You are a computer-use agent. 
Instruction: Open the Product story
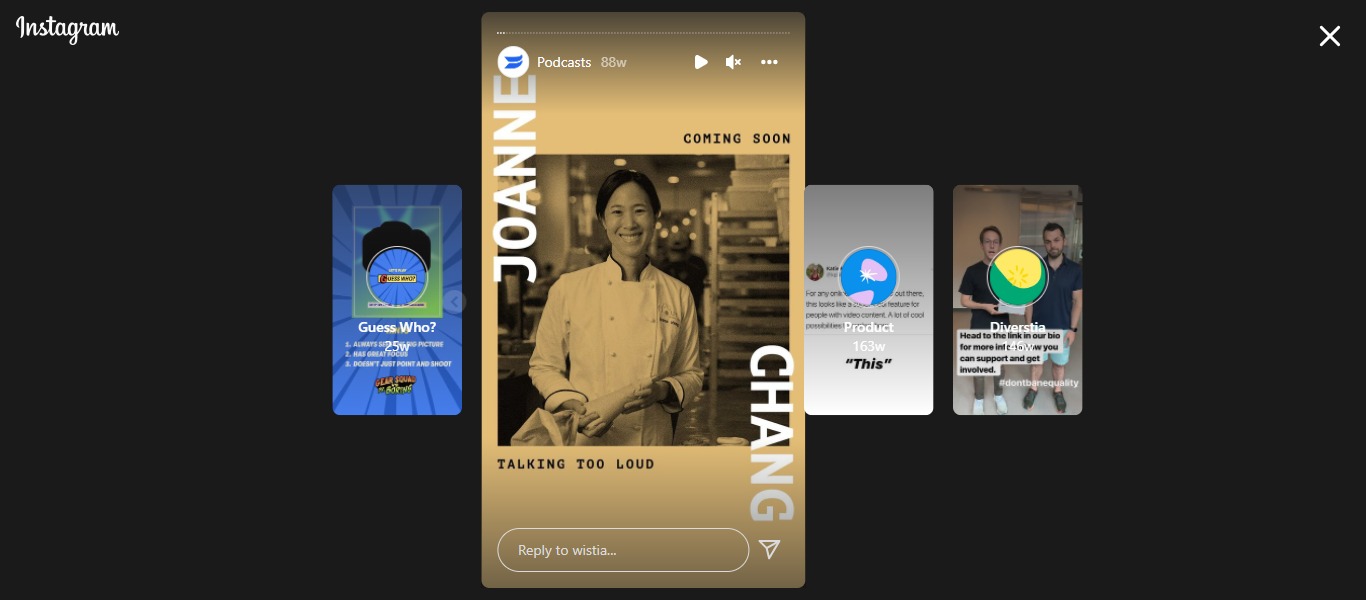click(868, 299)
